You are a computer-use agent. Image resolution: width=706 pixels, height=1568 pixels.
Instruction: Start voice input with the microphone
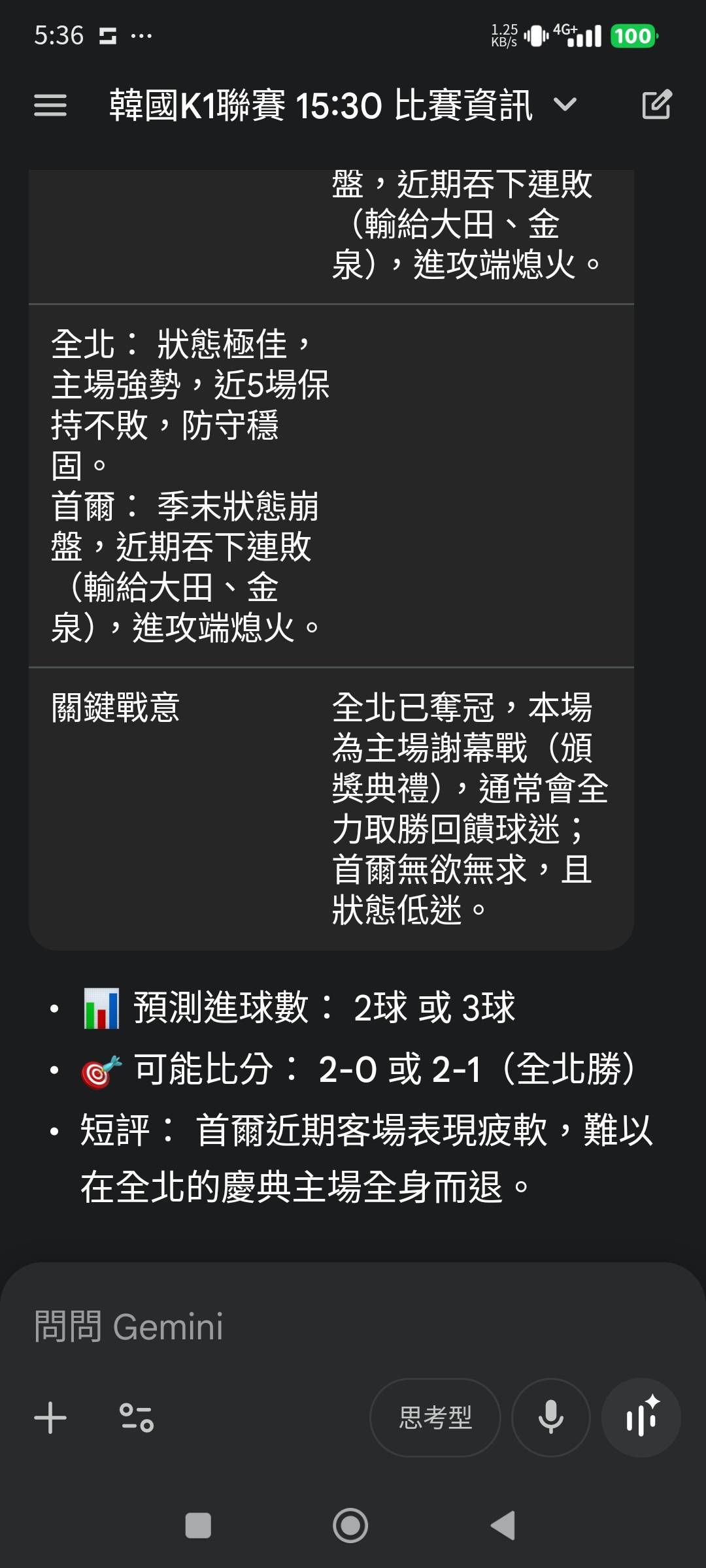tap(550, 1418)
